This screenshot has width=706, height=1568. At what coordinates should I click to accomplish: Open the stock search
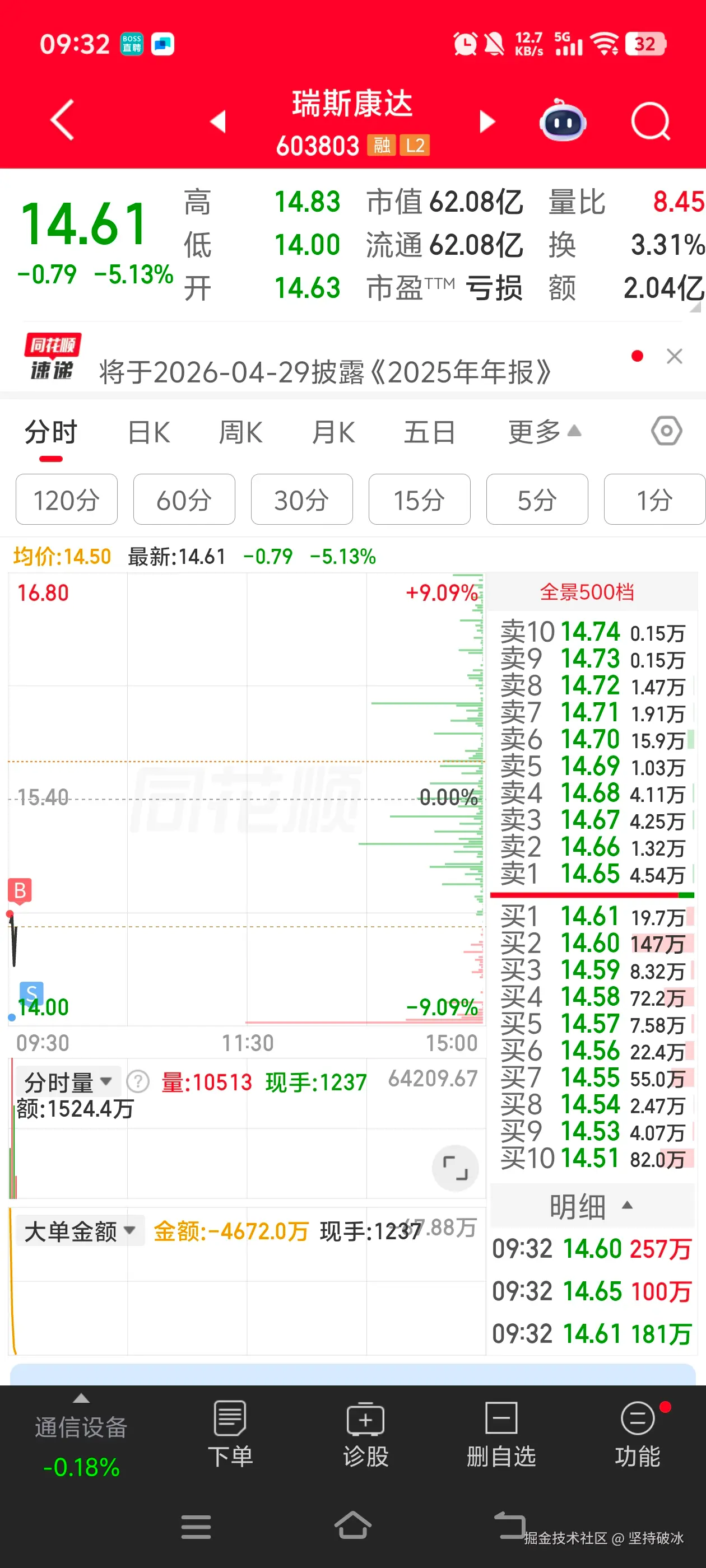point(649,120)
